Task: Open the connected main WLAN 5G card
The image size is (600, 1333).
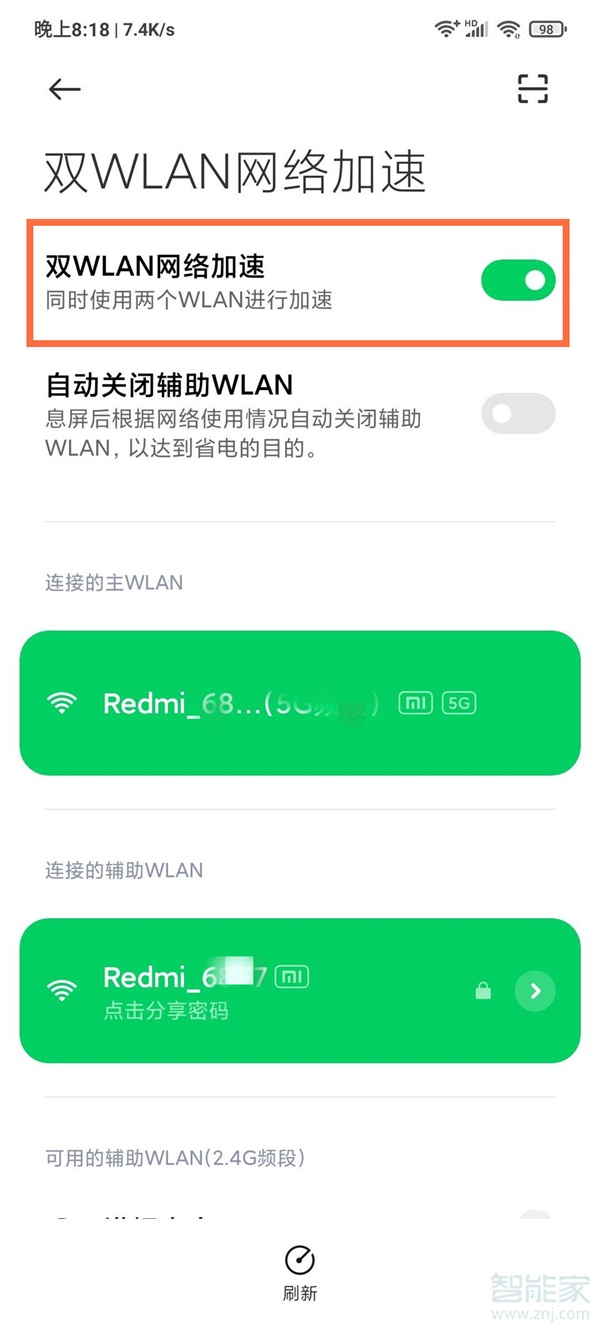Action: tap(300, 703)
